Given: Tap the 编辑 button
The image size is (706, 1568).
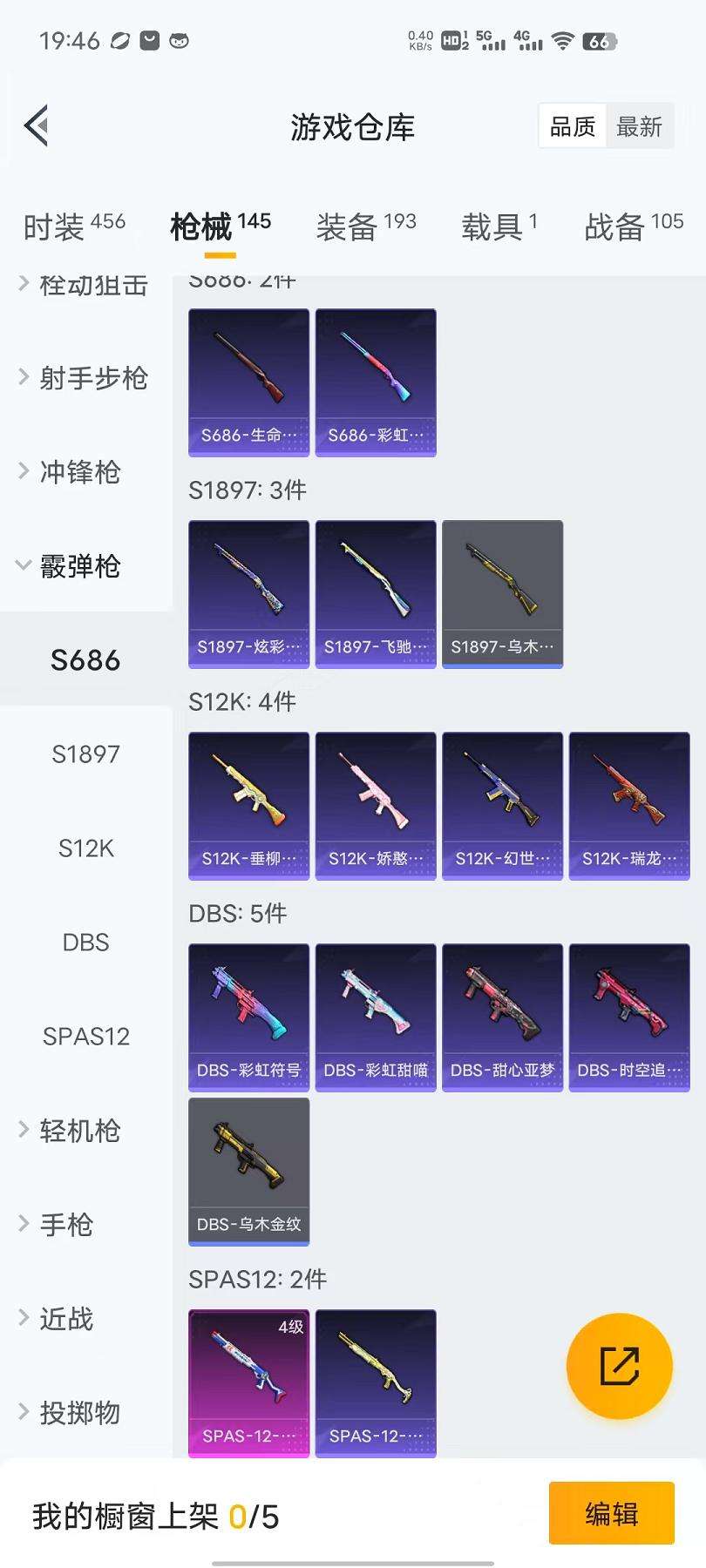Looking at the screenshot, I should (611, 1513).
